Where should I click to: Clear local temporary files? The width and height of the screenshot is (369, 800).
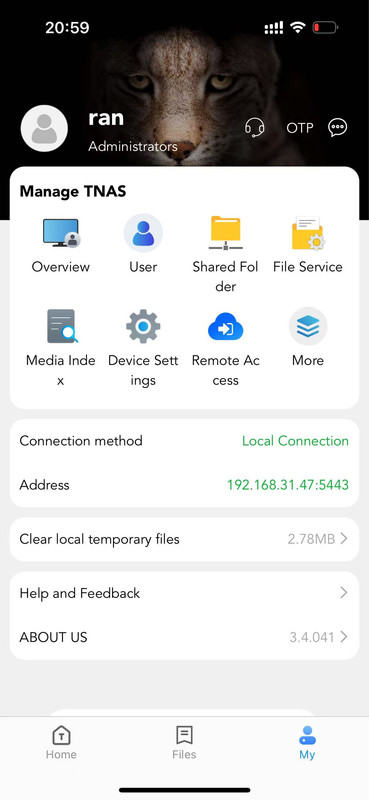click(x=184, y=539)
